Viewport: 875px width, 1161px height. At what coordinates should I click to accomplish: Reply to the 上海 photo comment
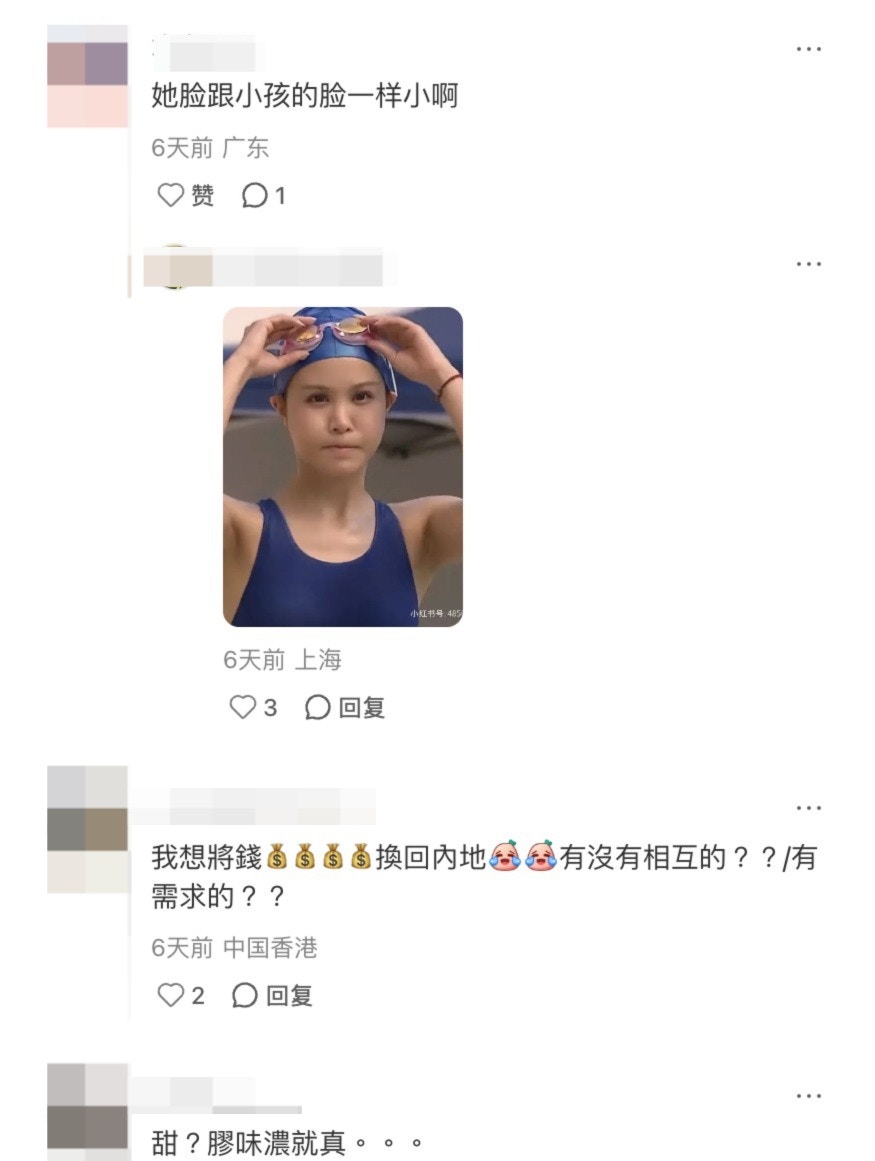(x=345, y=707)
